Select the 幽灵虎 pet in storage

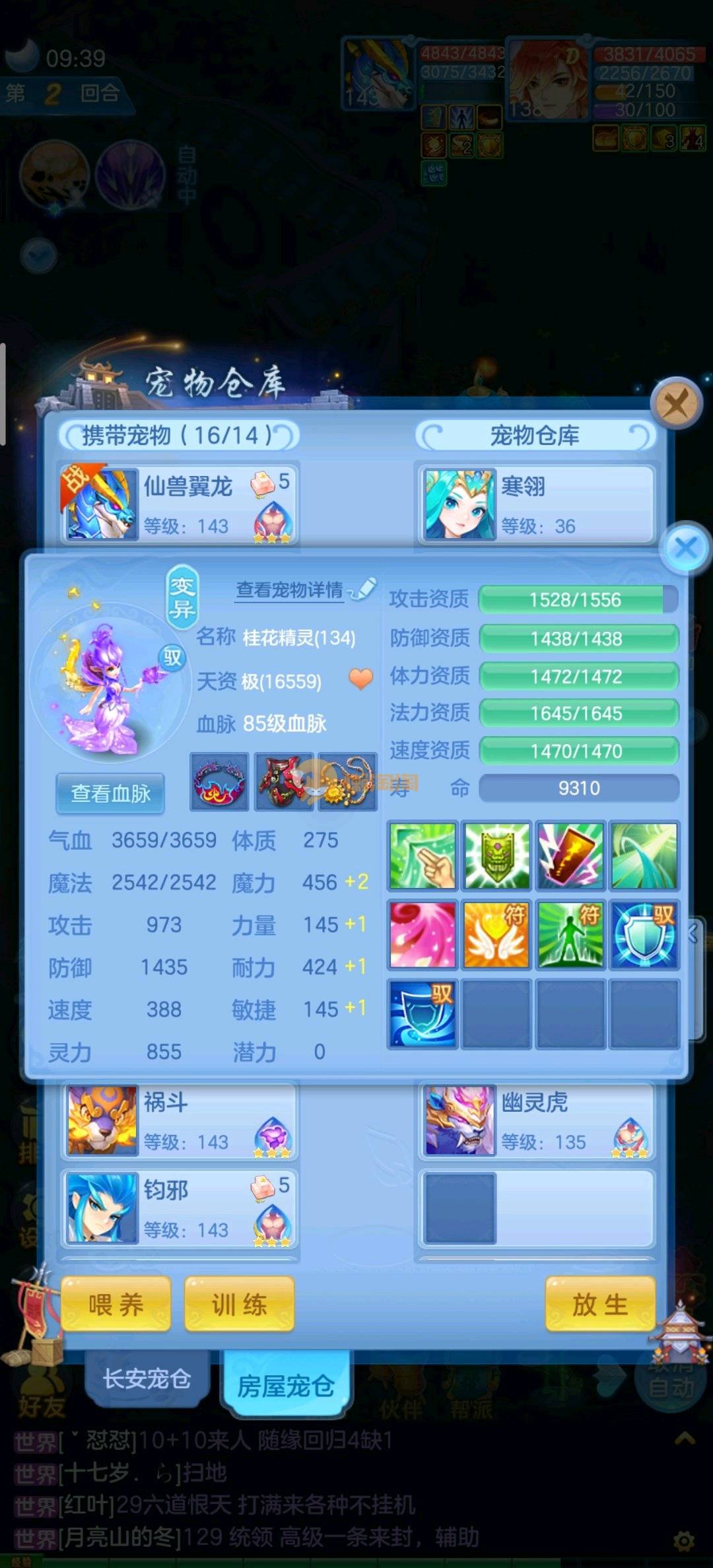tap(536, 1121)
